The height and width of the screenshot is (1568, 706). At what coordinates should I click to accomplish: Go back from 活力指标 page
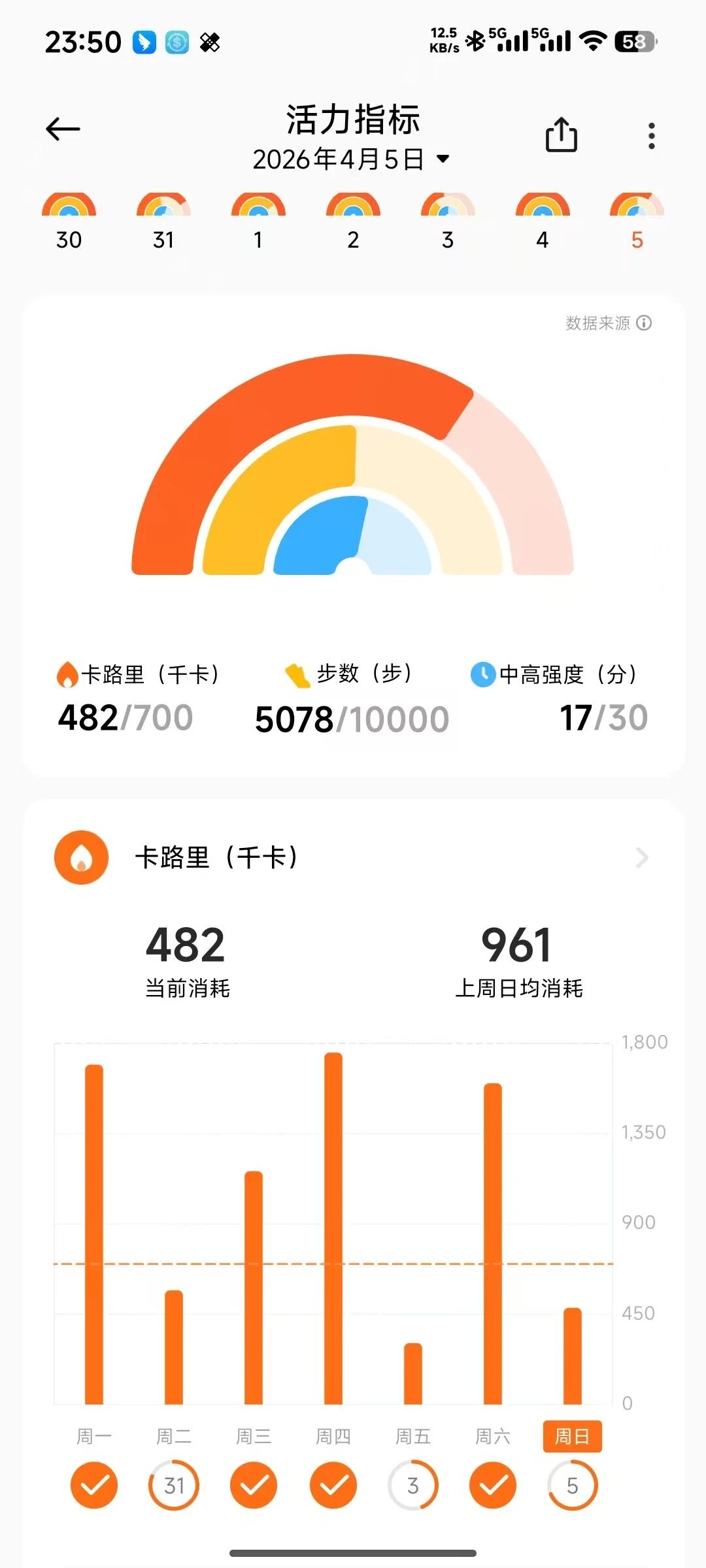[63, 129]
